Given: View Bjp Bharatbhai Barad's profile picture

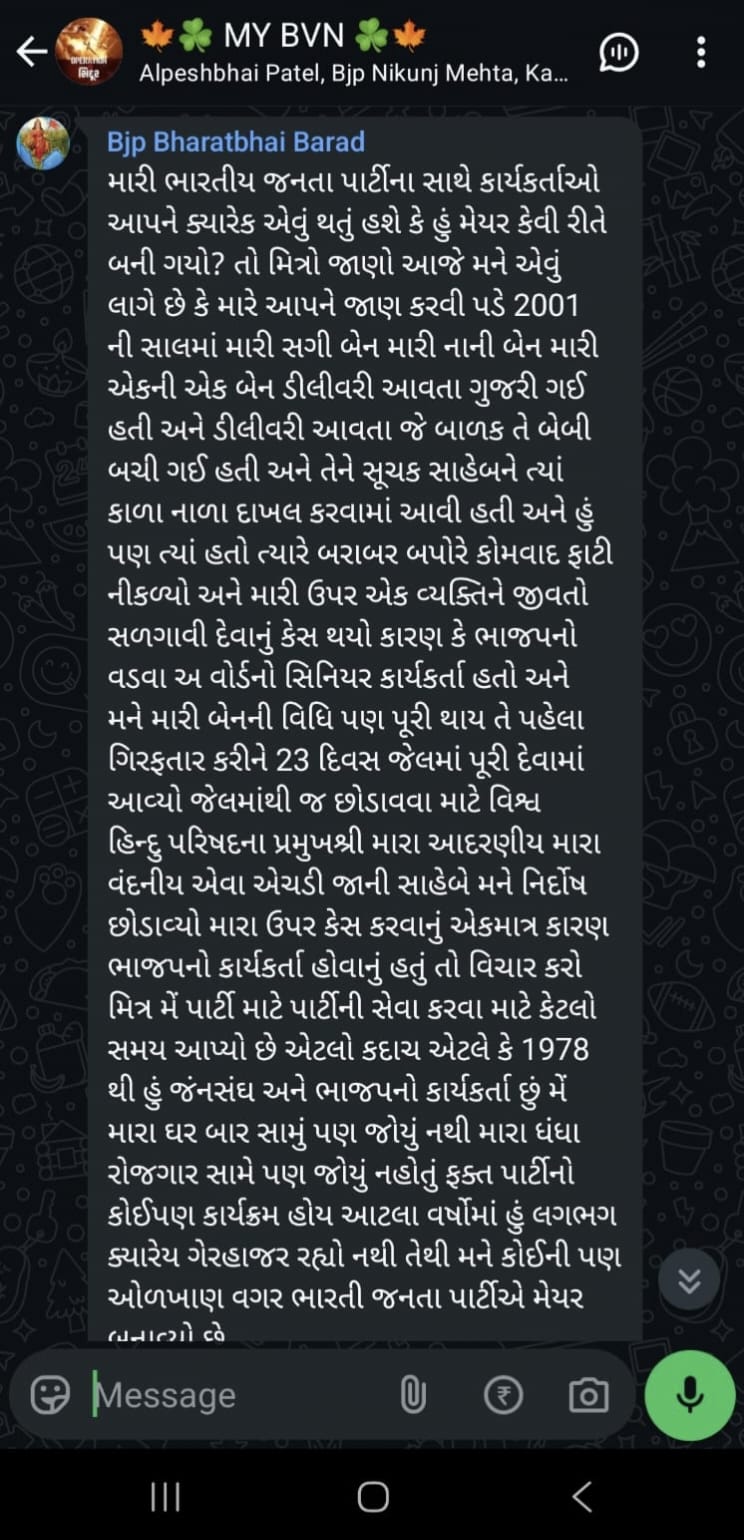Looking at the screenshot, I should coord(44,144).
